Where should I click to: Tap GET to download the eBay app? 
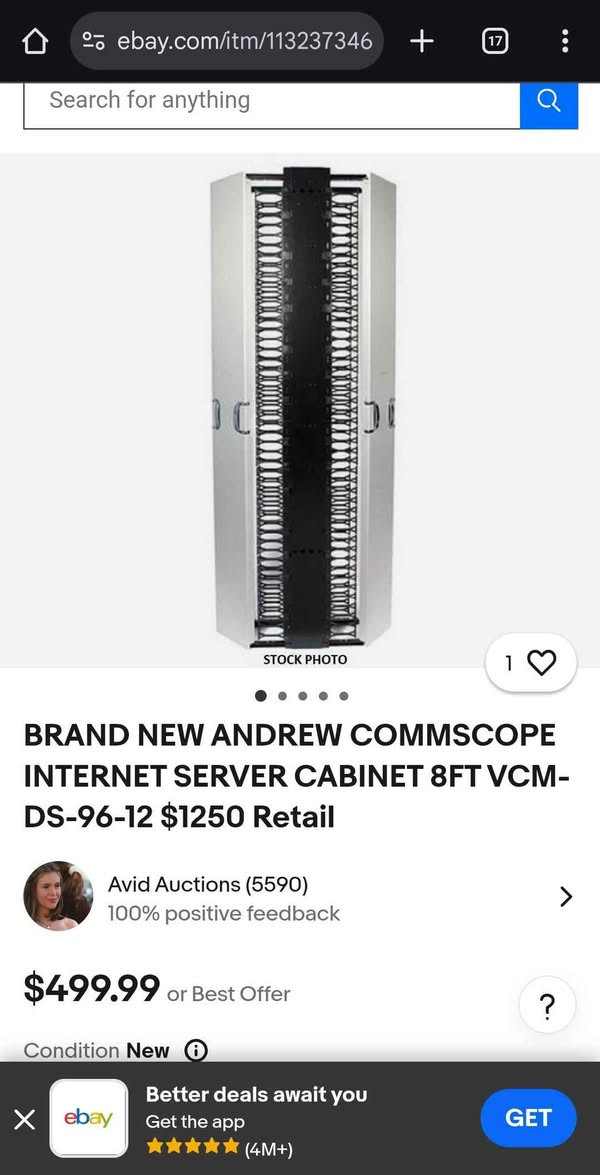click(528, 1118)
